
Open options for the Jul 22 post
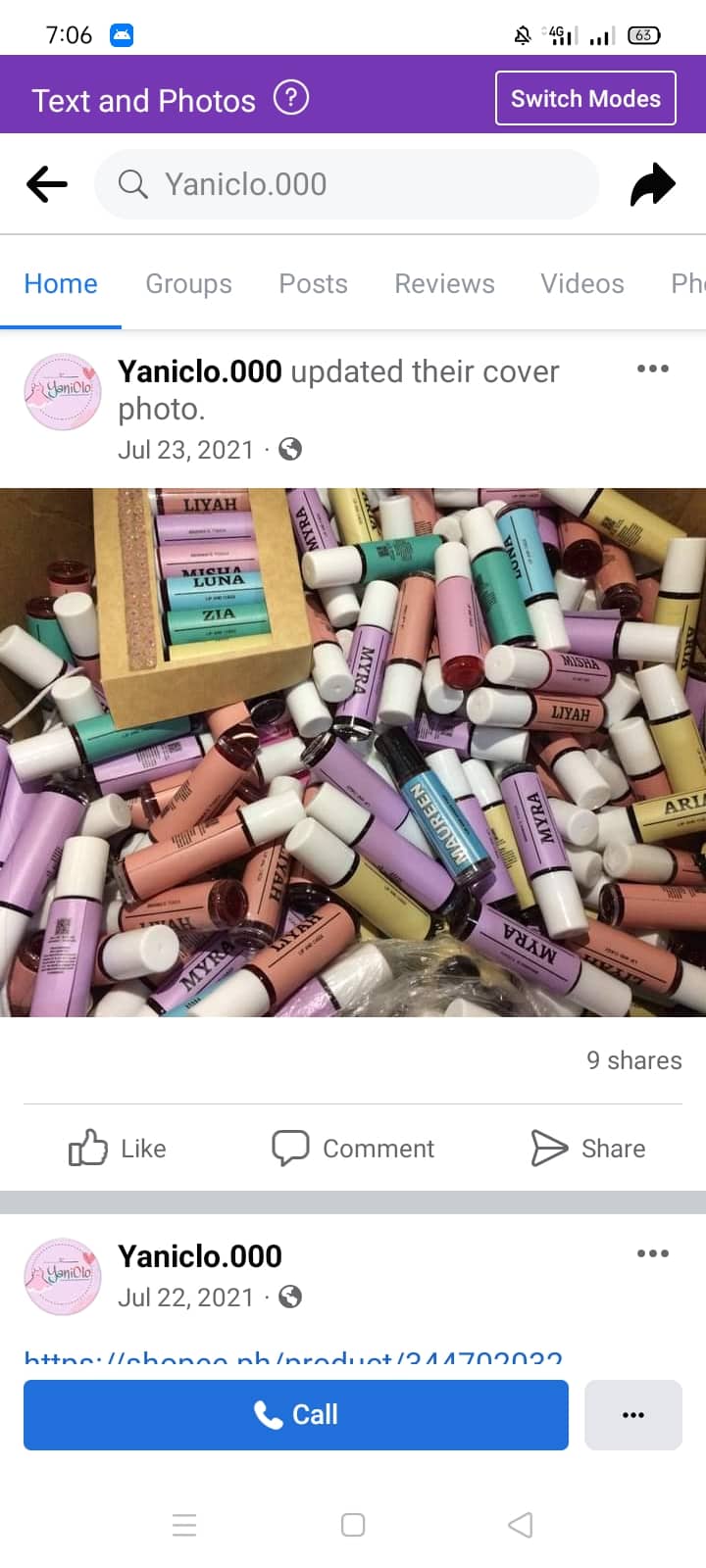(653, 1253)
